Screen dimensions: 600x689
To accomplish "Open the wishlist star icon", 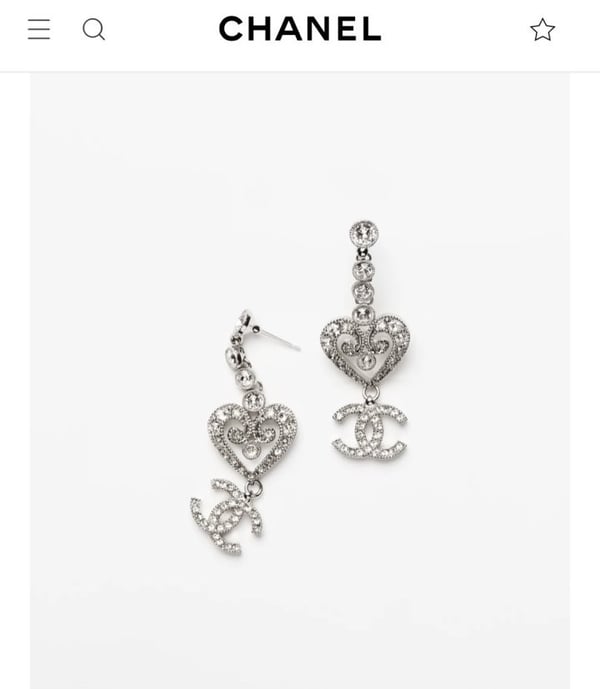I will coord(542,30).
